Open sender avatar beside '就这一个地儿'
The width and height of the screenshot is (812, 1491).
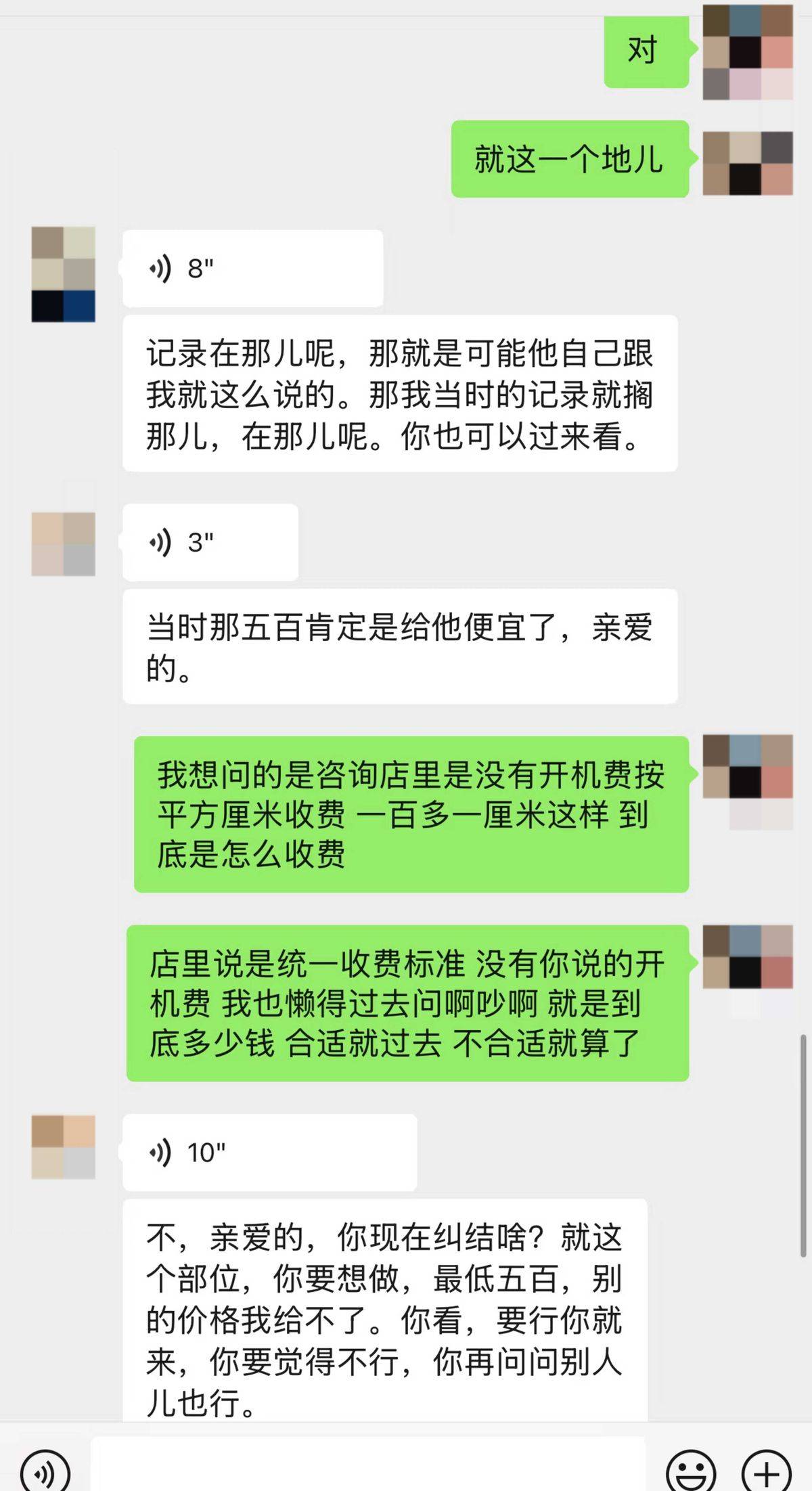point(748,163)
